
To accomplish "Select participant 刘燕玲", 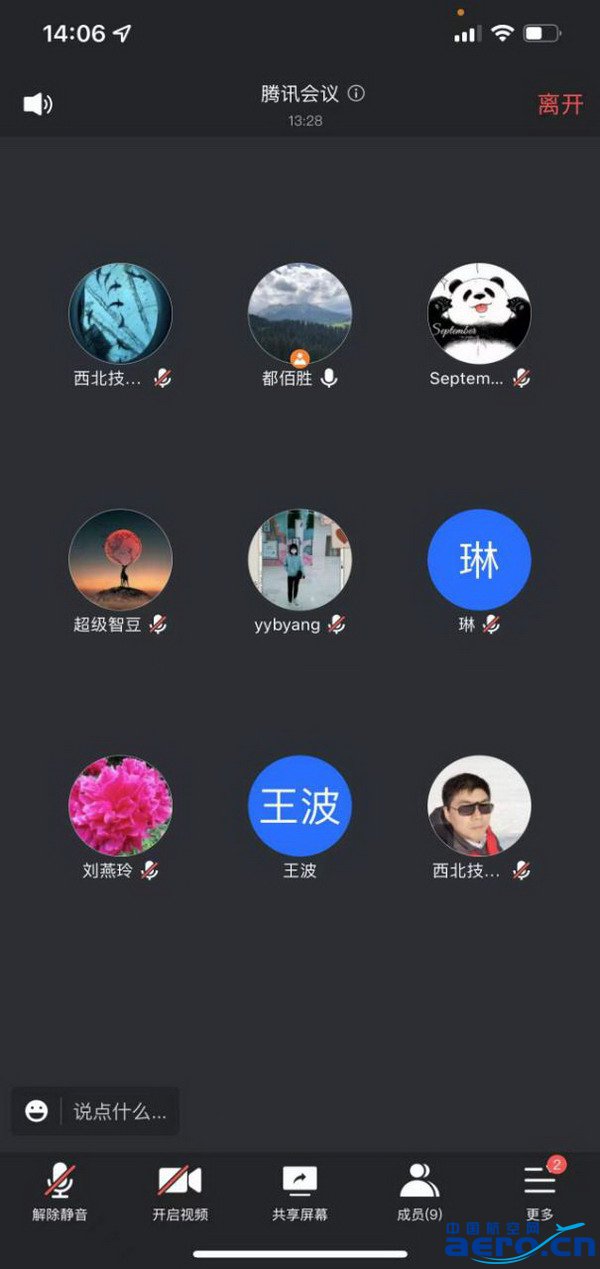I will point(120,806).
